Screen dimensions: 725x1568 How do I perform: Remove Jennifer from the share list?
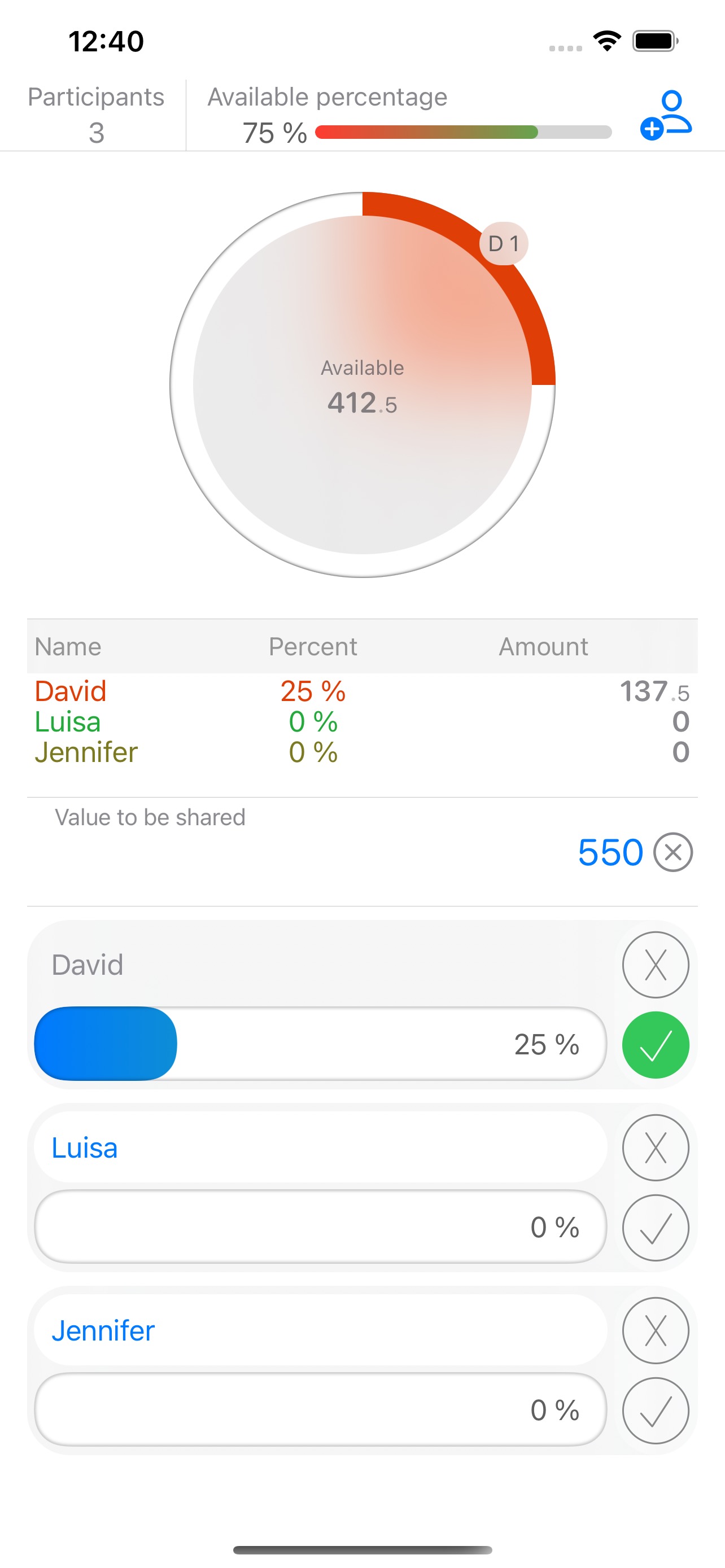(655, 1329)
